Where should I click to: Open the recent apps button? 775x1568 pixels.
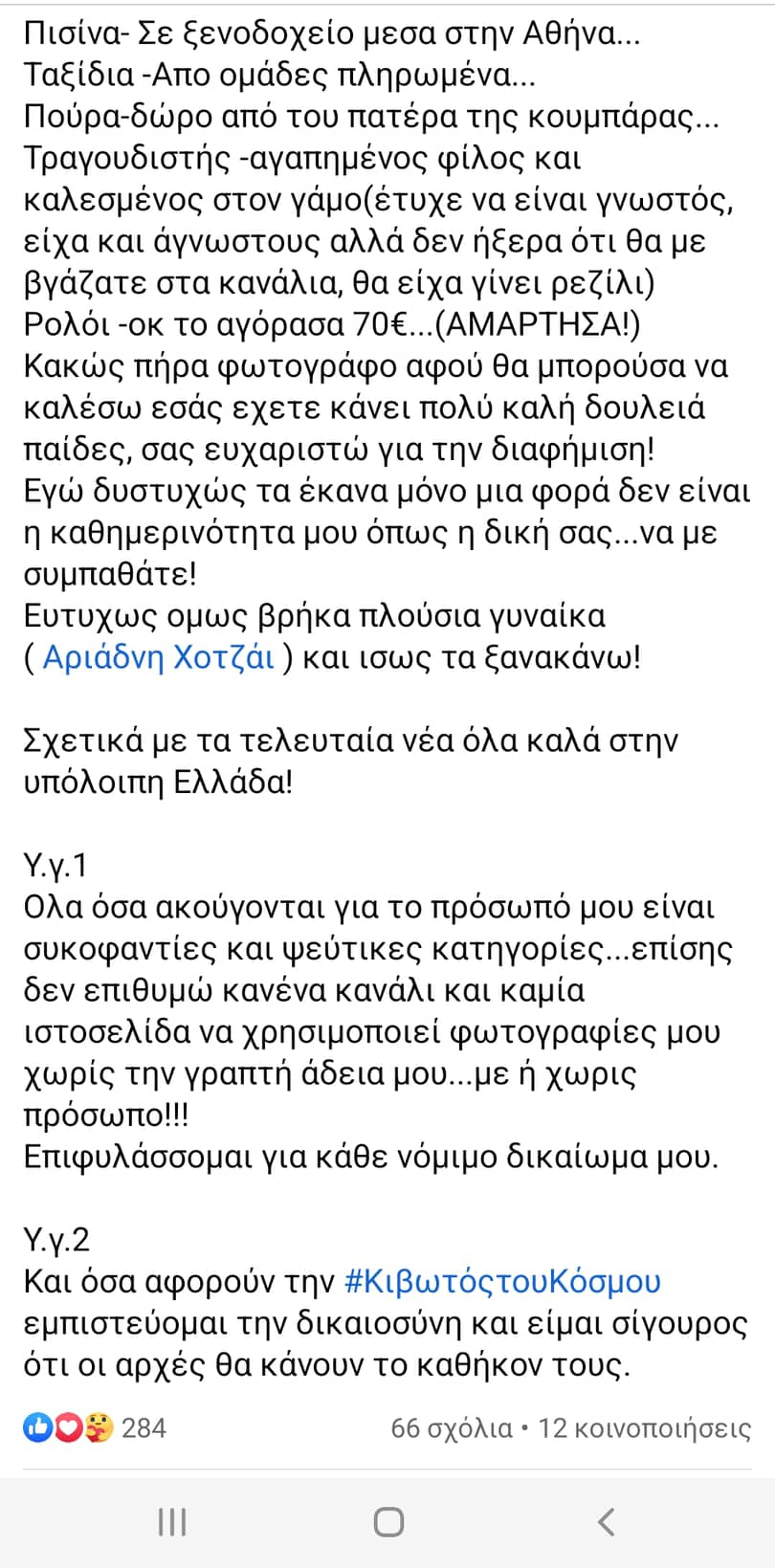[172, 1521]
